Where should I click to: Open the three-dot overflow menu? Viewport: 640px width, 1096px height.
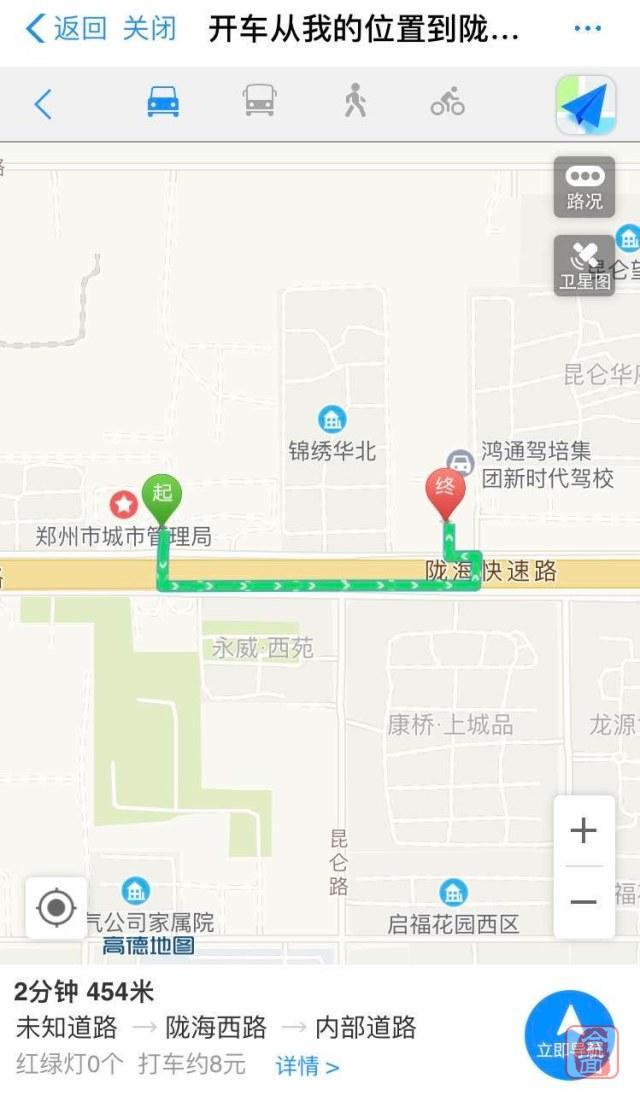(587, 28)
